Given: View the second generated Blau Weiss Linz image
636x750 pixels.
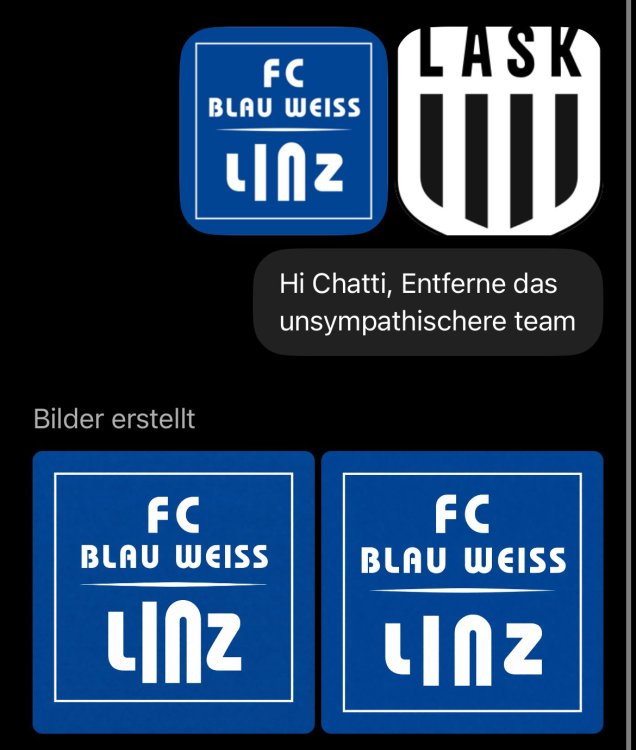Looking at the screenshot, I should point(462,592).
